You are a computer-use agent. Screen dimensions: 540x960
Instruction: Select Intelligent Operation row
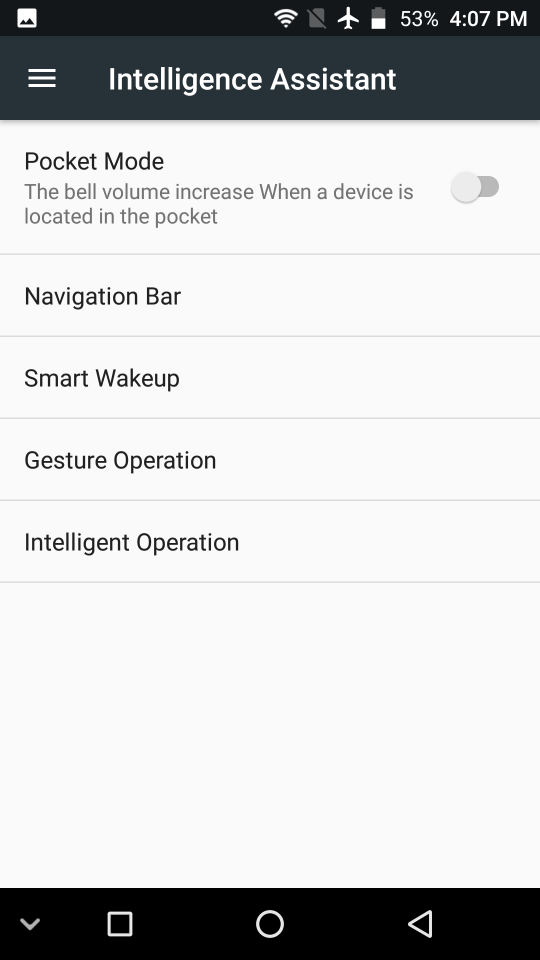click(x=270, y=542)
